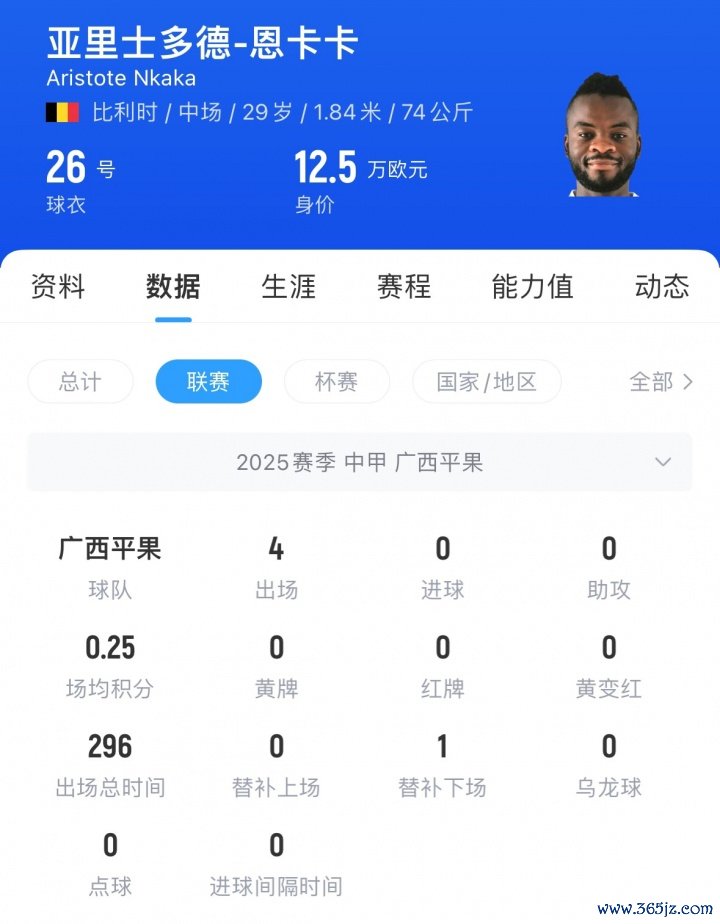
Task: Open the 全部 link with arrow
Action: point(660,381)
